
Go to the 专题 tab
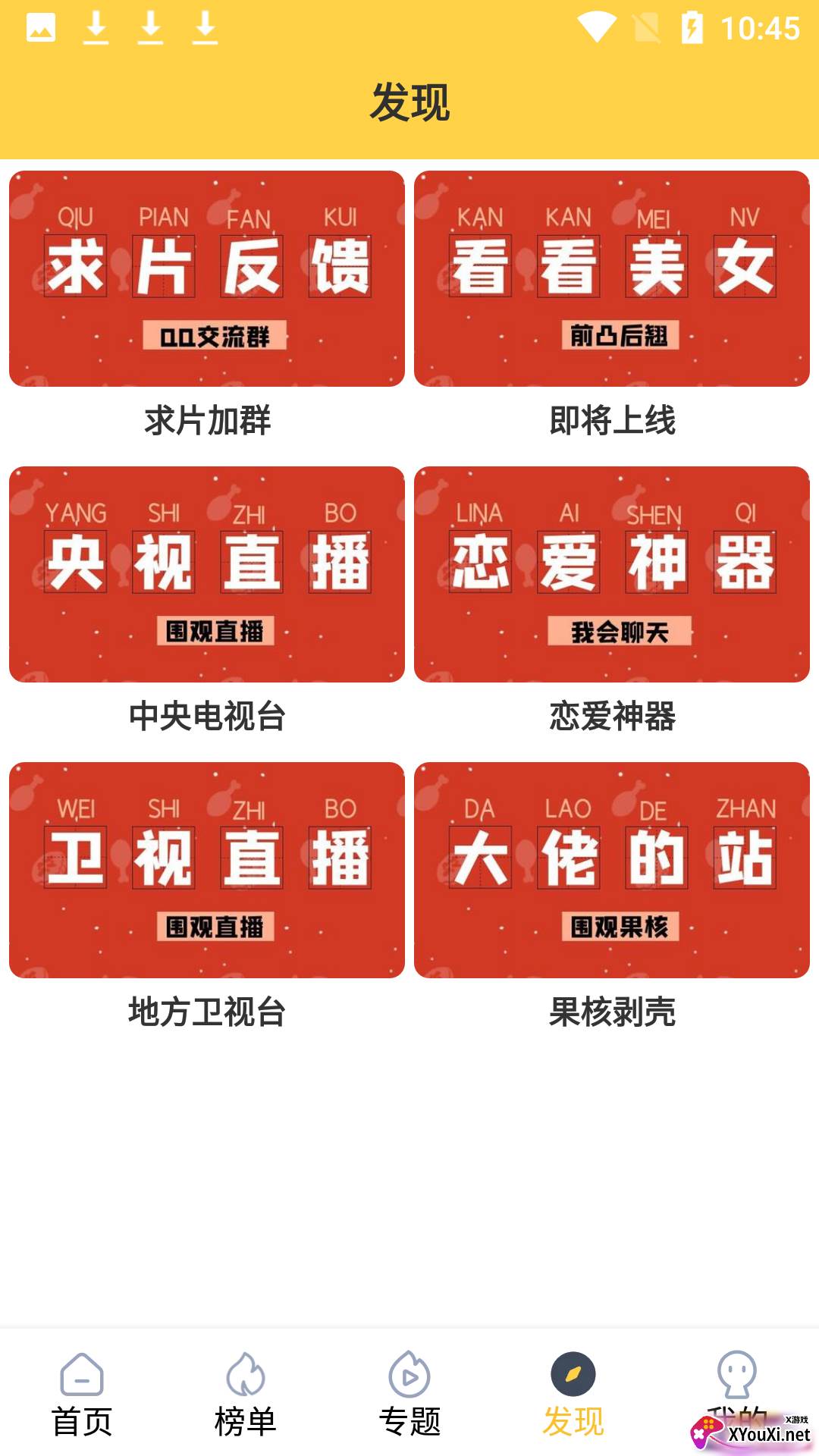coord(409,1394)
